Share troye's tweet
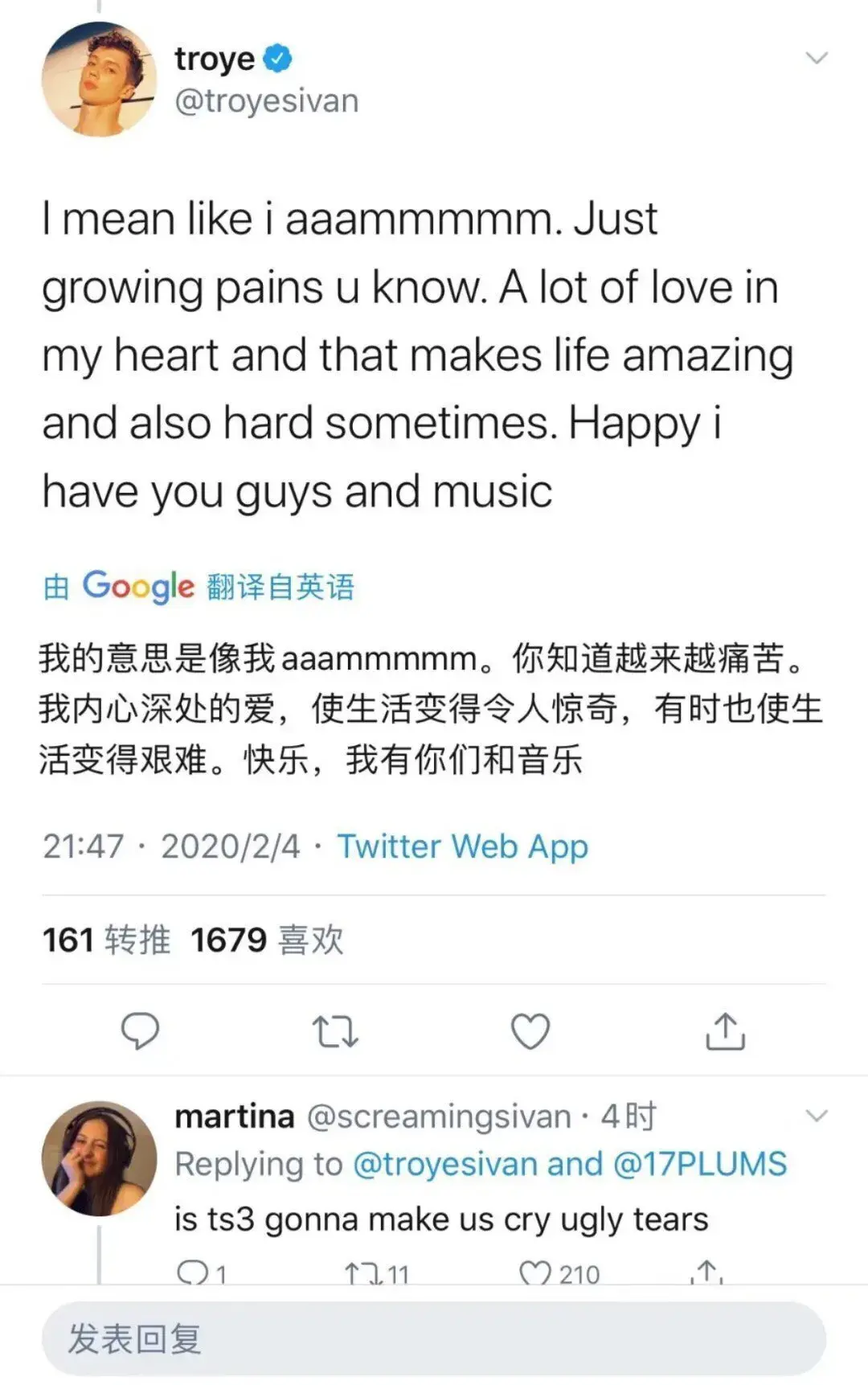 coord(725,1031)
